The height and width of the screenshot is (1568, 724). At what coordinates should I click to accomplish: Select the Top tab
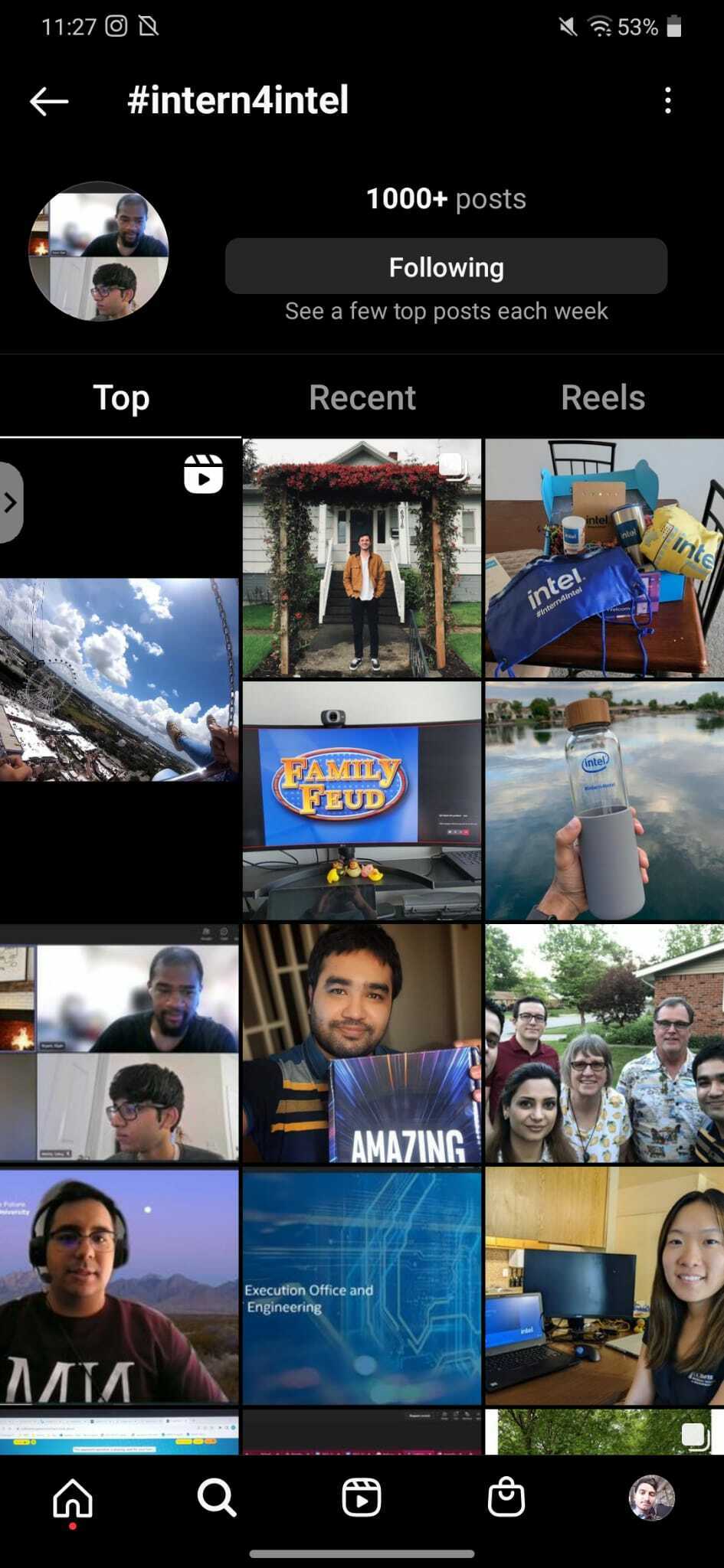point(121,397)
